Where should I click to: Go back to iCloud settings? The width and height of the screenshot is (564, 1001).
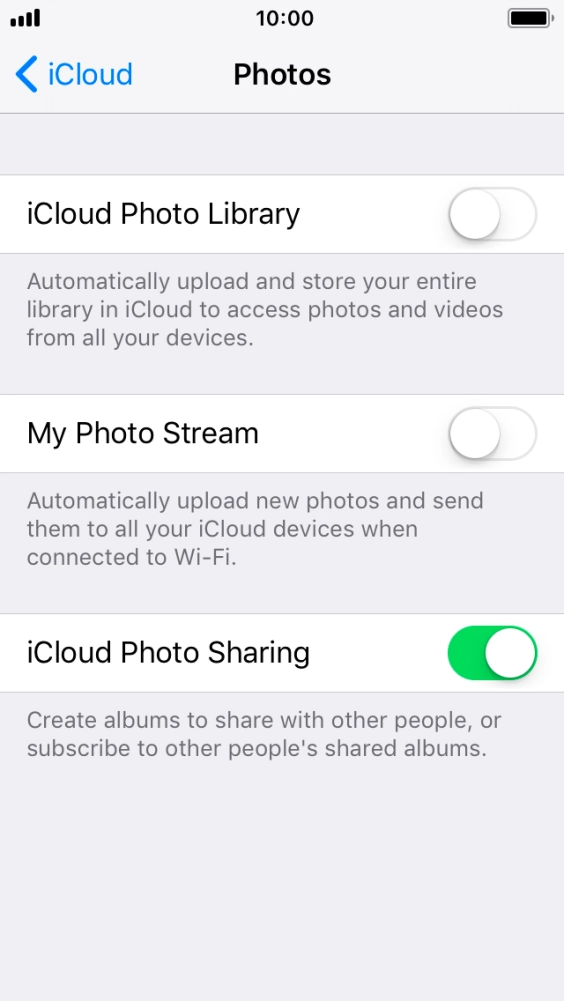tap(74, 74)
